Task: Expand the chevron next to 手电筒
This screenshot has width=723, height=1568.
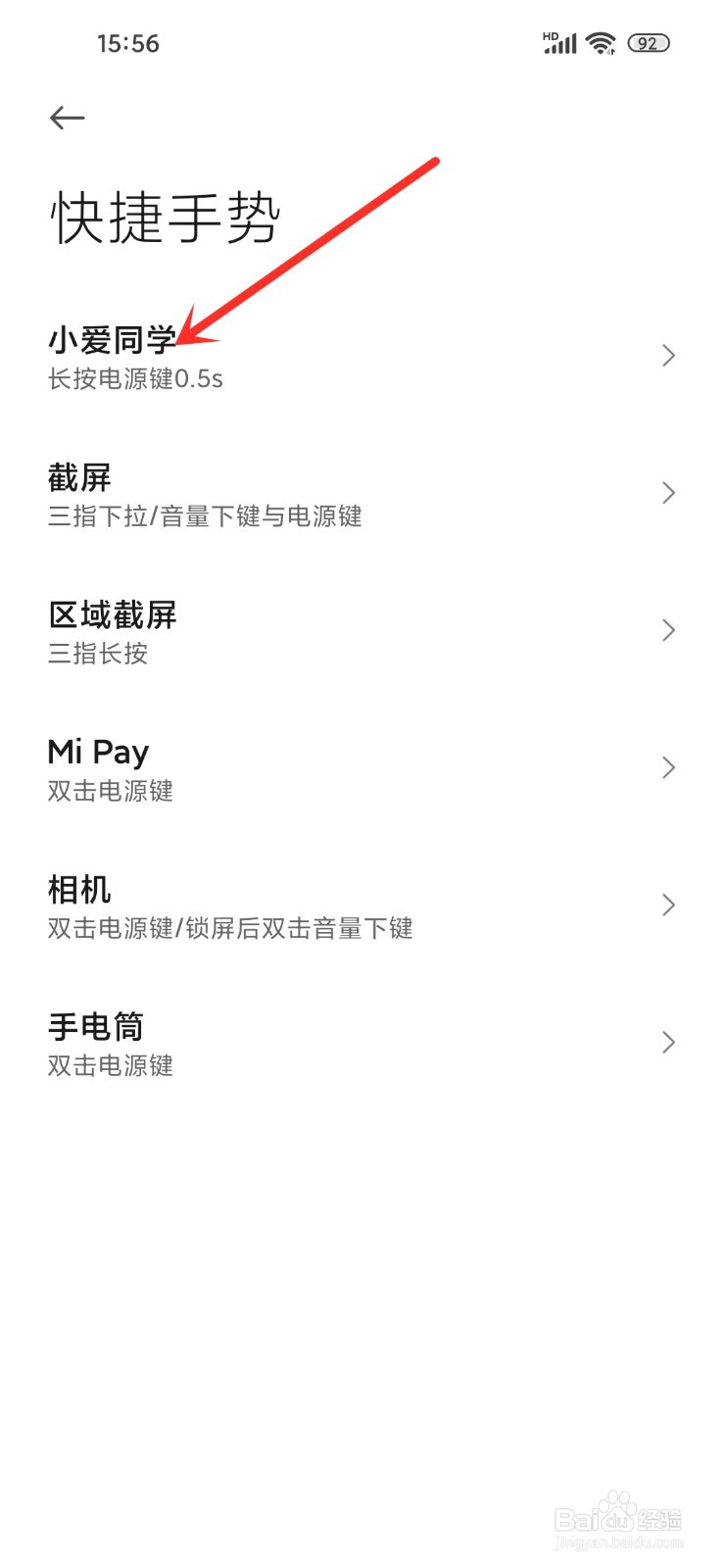Action: tap(667, 1042)
